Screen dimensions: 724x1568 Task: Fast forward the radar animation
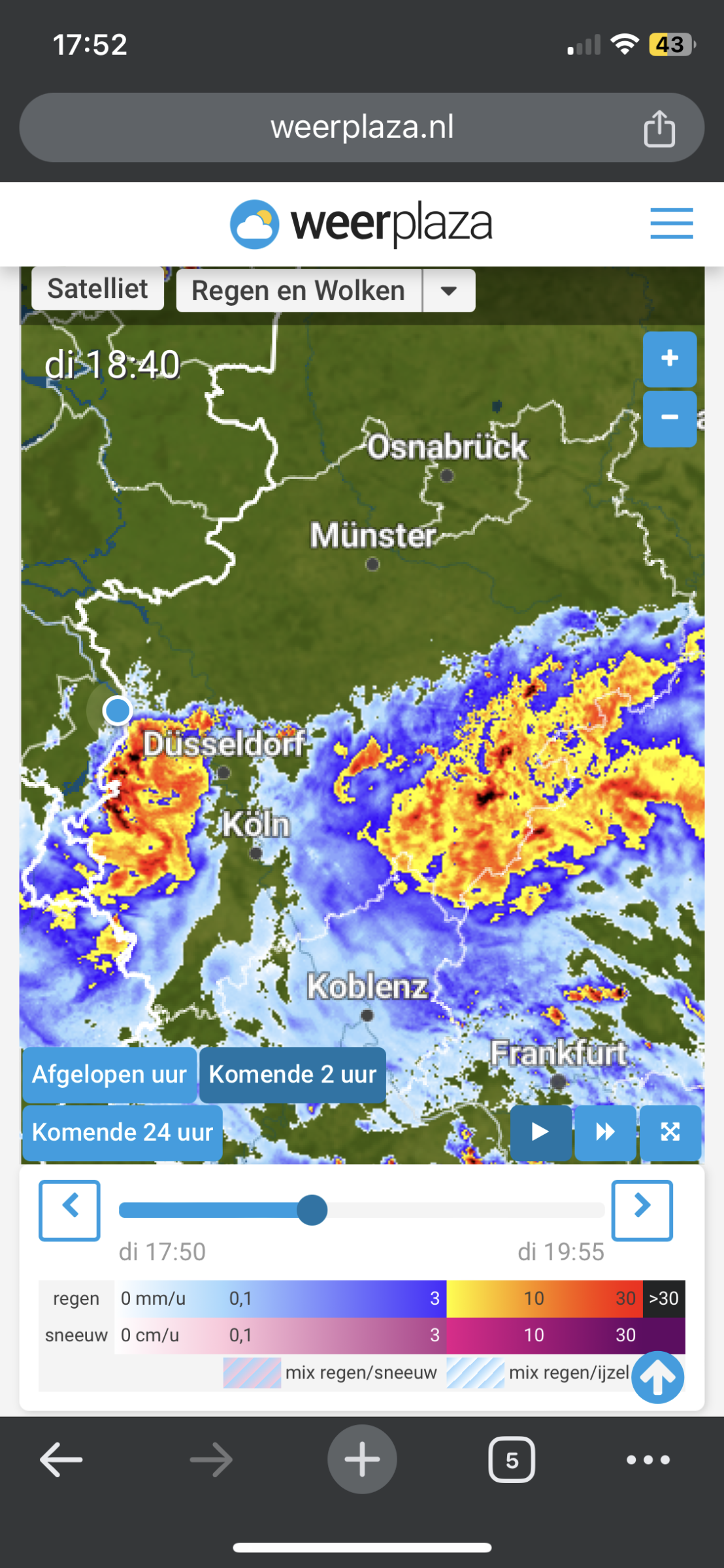pos(605,1132)
